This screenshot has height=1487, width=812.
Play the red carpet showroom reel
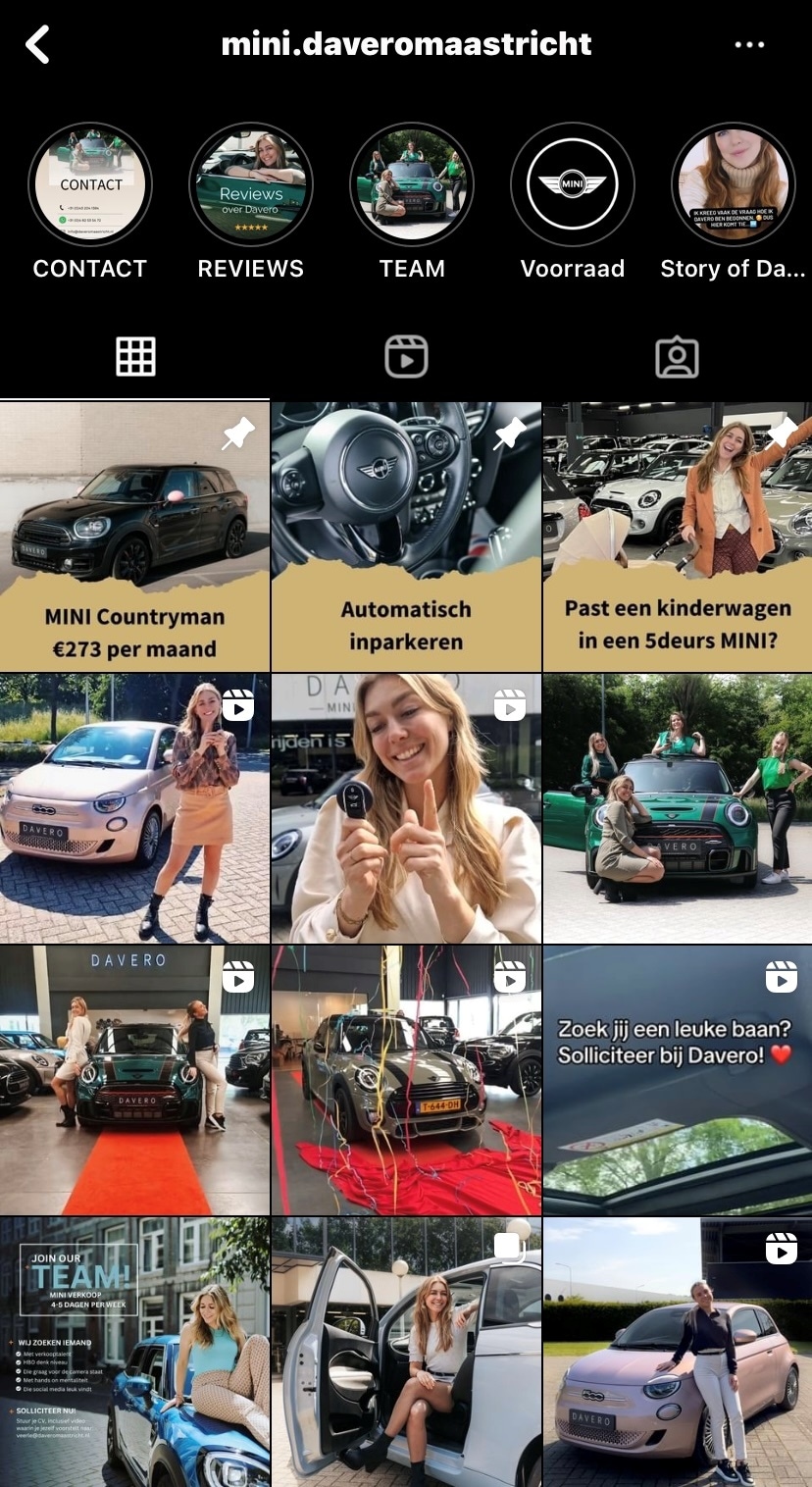[x=134, y=1080]
